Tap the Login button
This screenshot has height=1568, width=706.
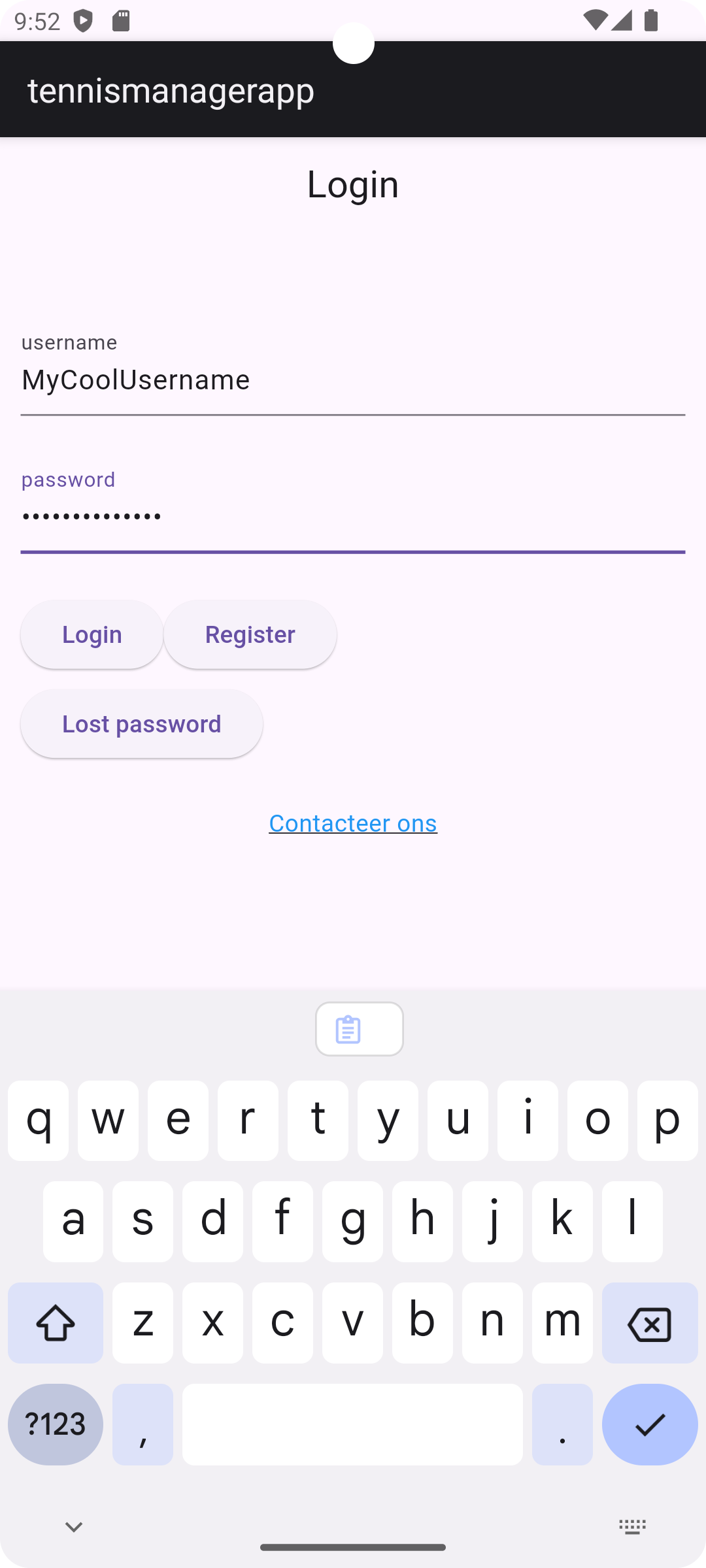(x=92, y=634)
